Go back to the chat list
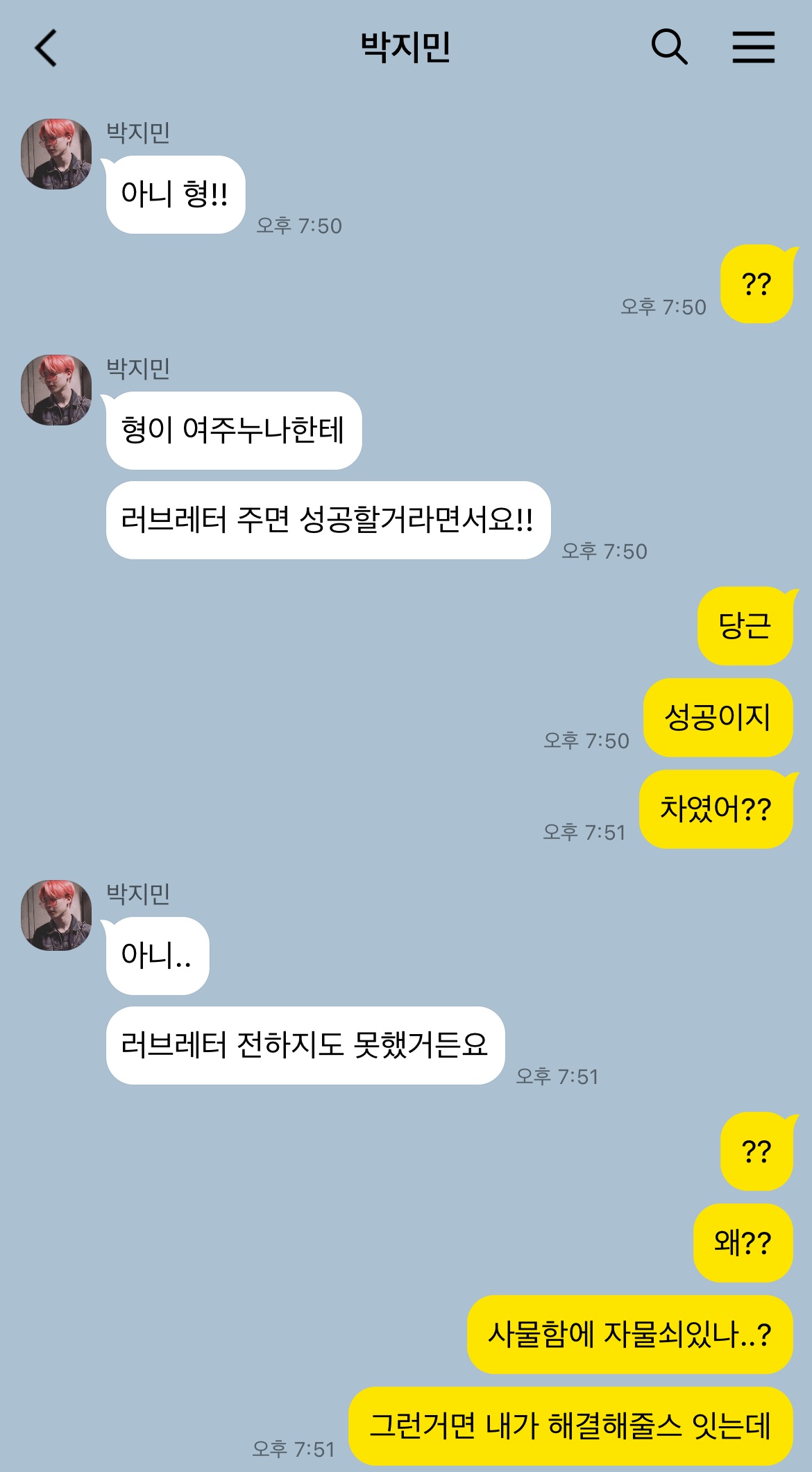Image resolution: width=812 pixels, height=1472 pixels. click(46, 48)
